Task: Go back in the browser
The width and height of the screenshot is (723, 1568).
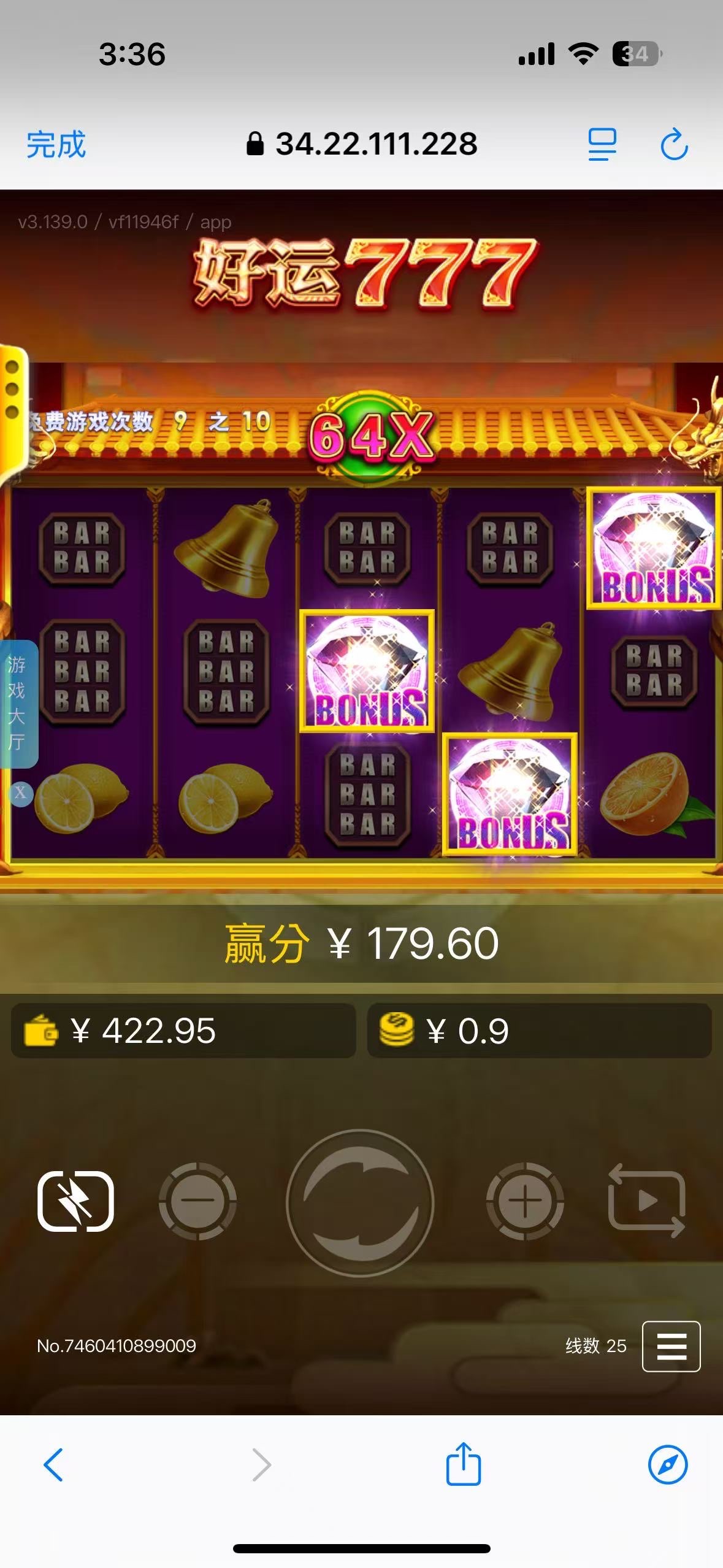Action: [x=54, y=1465]
